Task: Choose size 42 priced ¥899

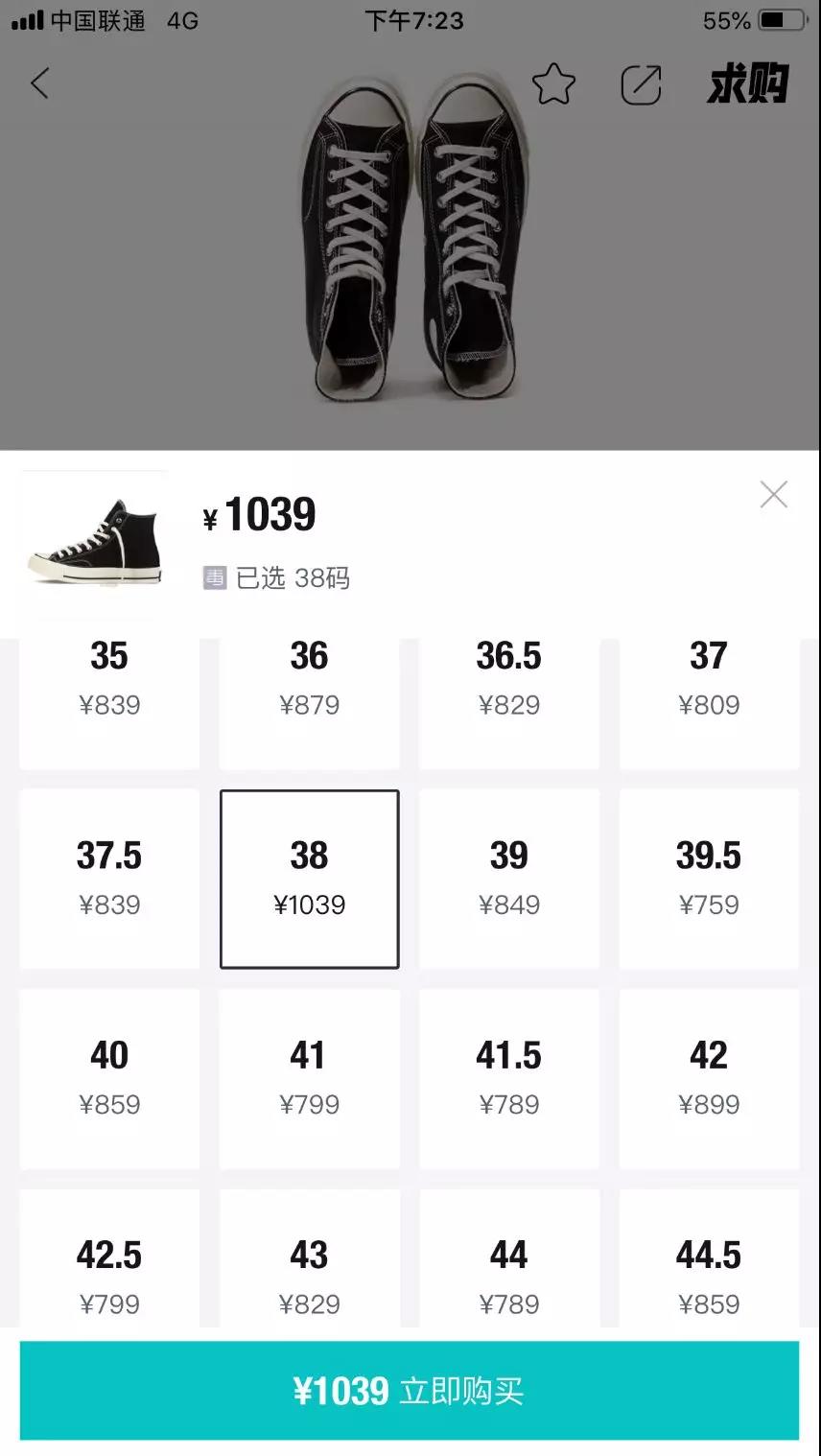Action: 709,1078
